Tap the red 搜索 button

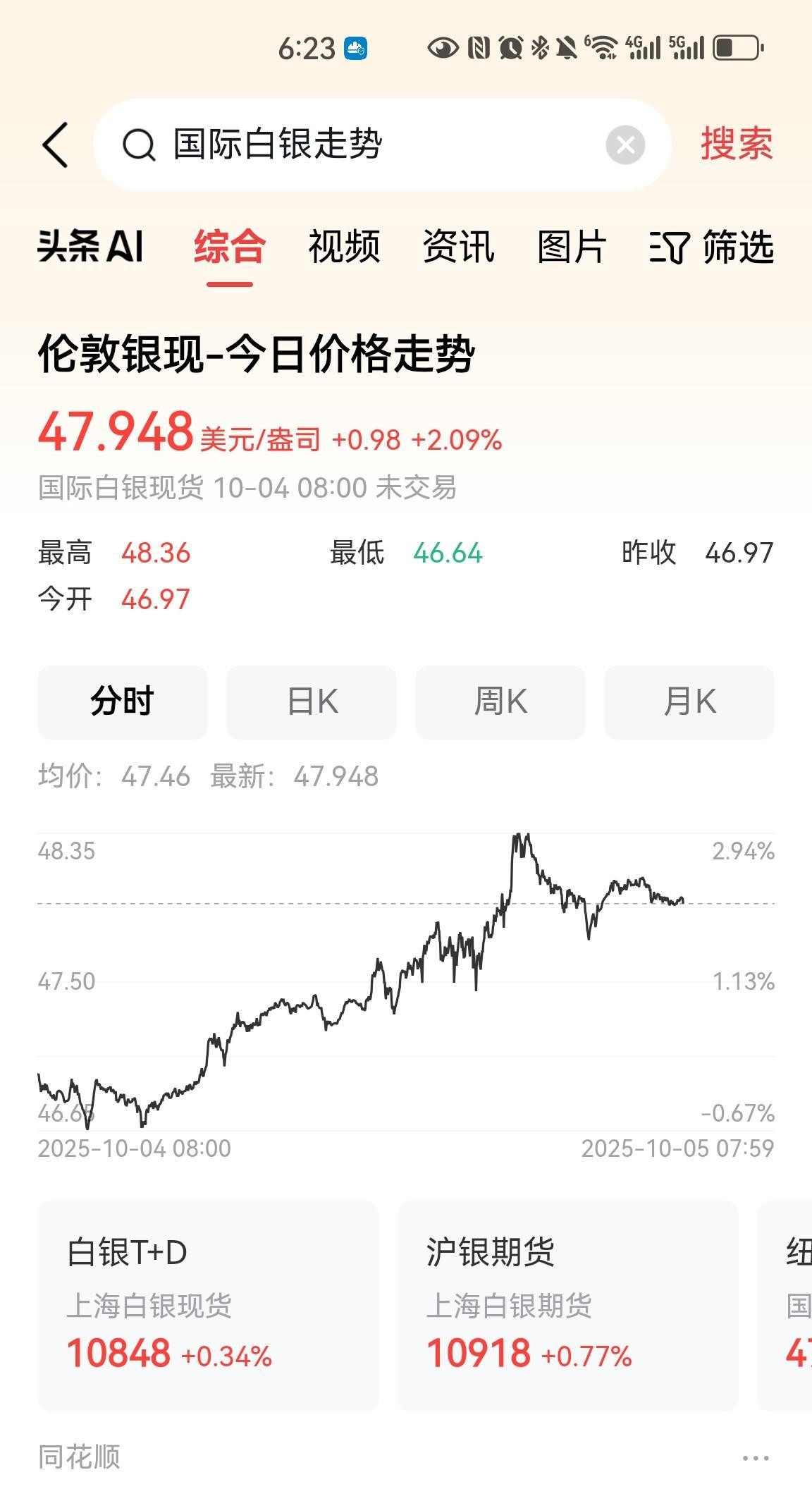click(736, 145)
